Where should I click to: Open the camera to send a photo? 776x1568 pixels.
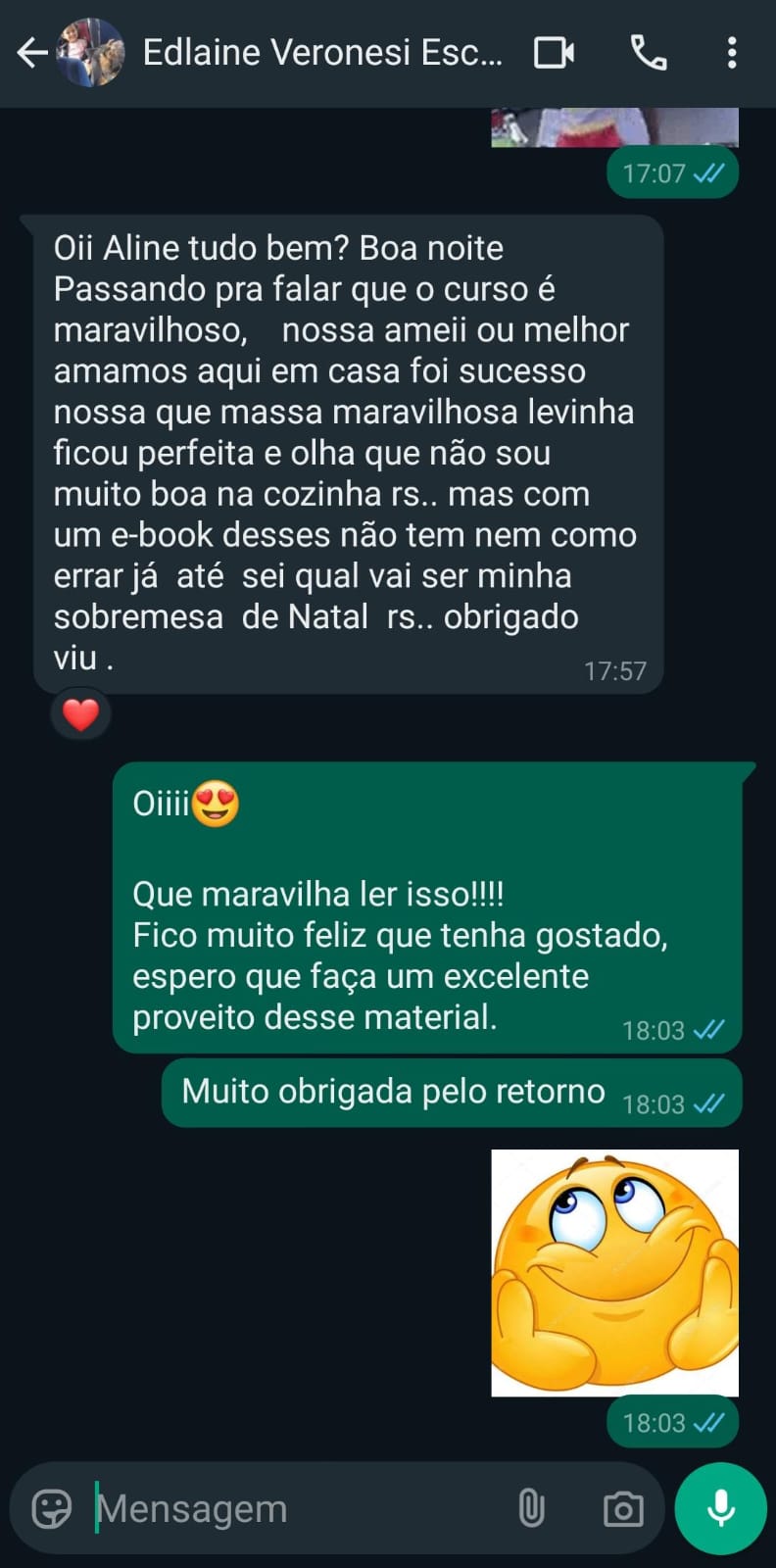[x=623, y=1509]
